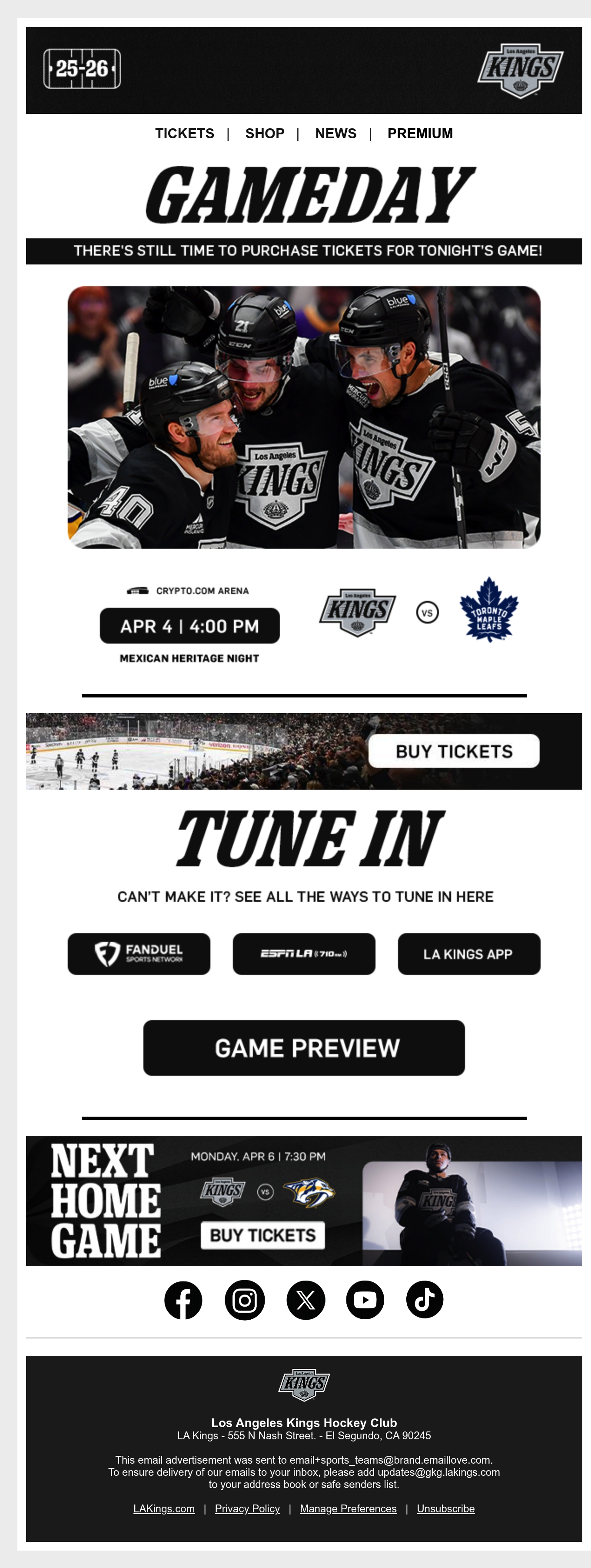The image size is (591, 1568).
Task: Read the Game Preview
Action: tap(304, 1048)
